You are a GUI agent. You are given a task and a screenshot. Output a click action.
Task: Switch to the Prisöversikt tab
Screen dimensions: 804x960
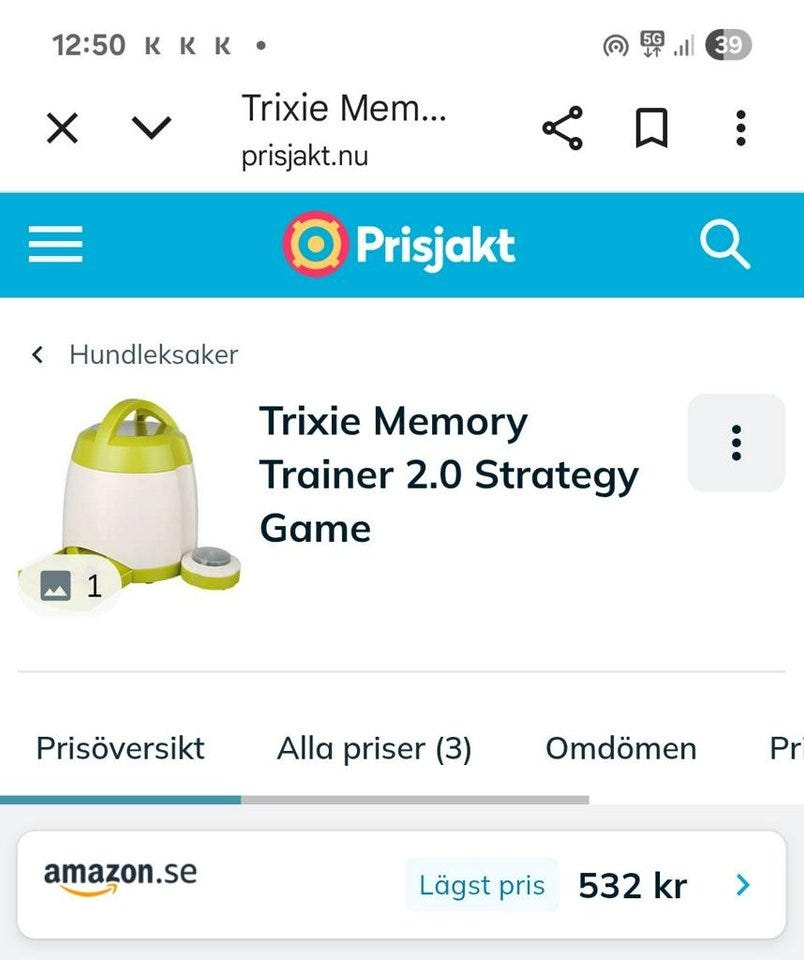pos(120,748)
